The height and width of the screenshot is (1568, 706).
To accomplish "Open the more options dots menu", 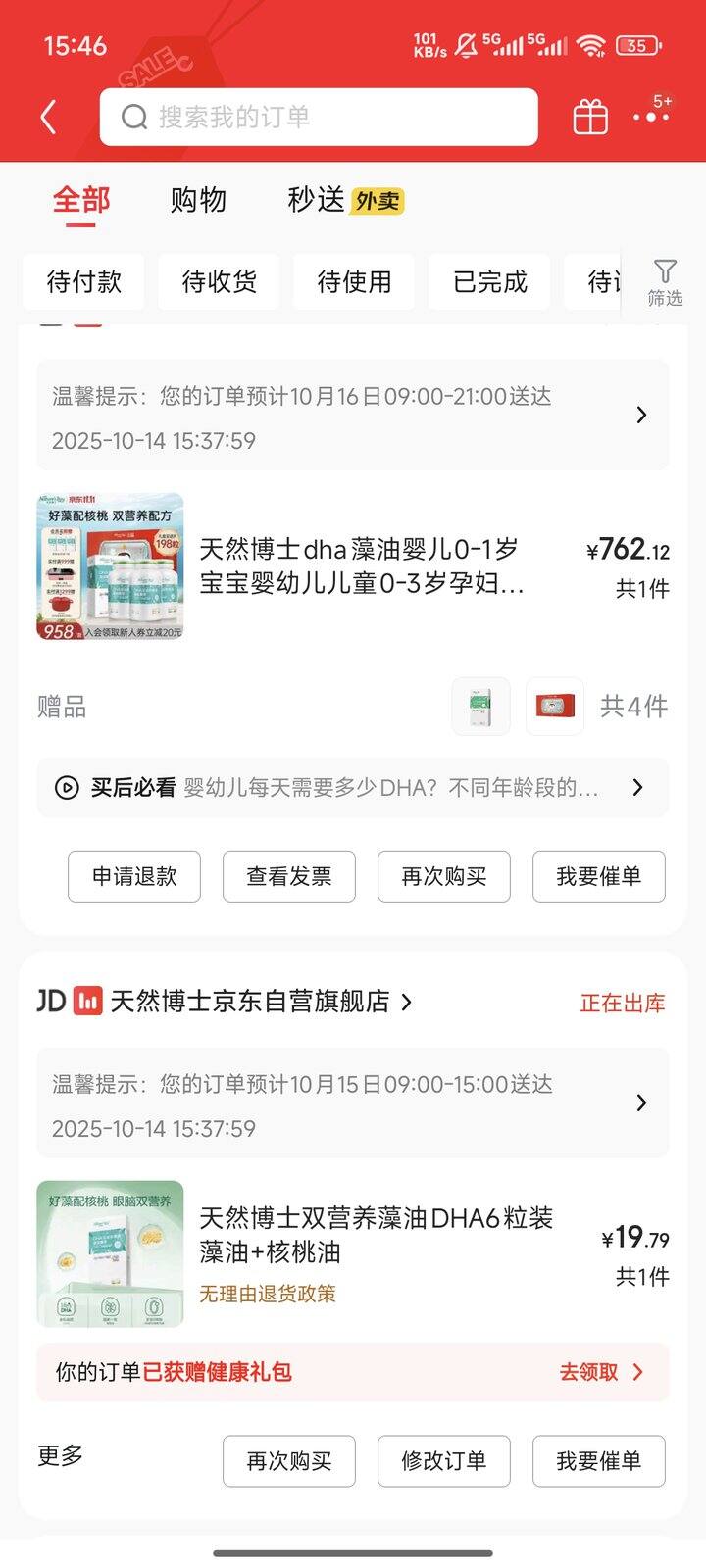I will [651, 117].
